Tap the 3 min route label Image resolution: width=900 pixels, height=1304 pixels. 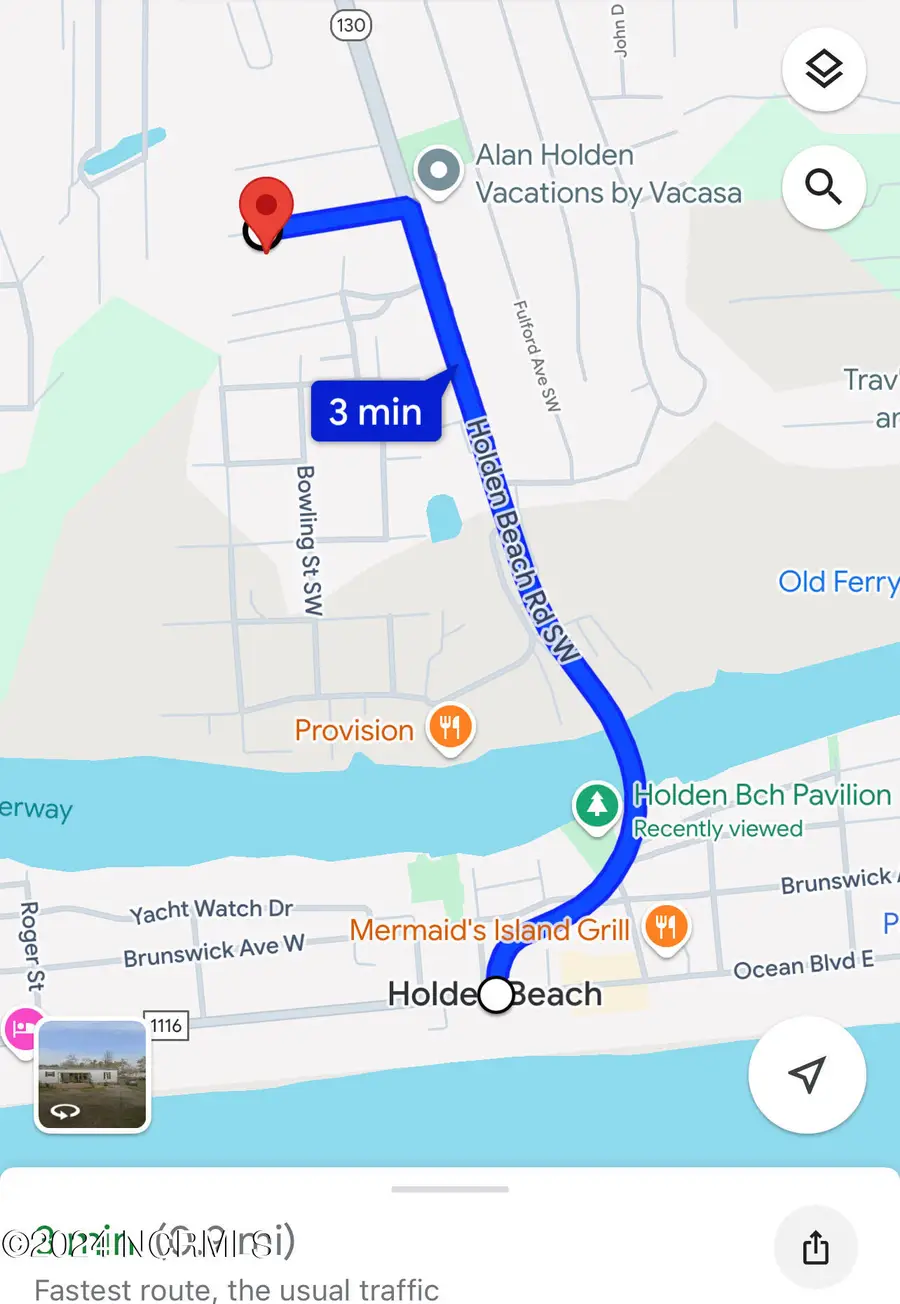[376, 411]
